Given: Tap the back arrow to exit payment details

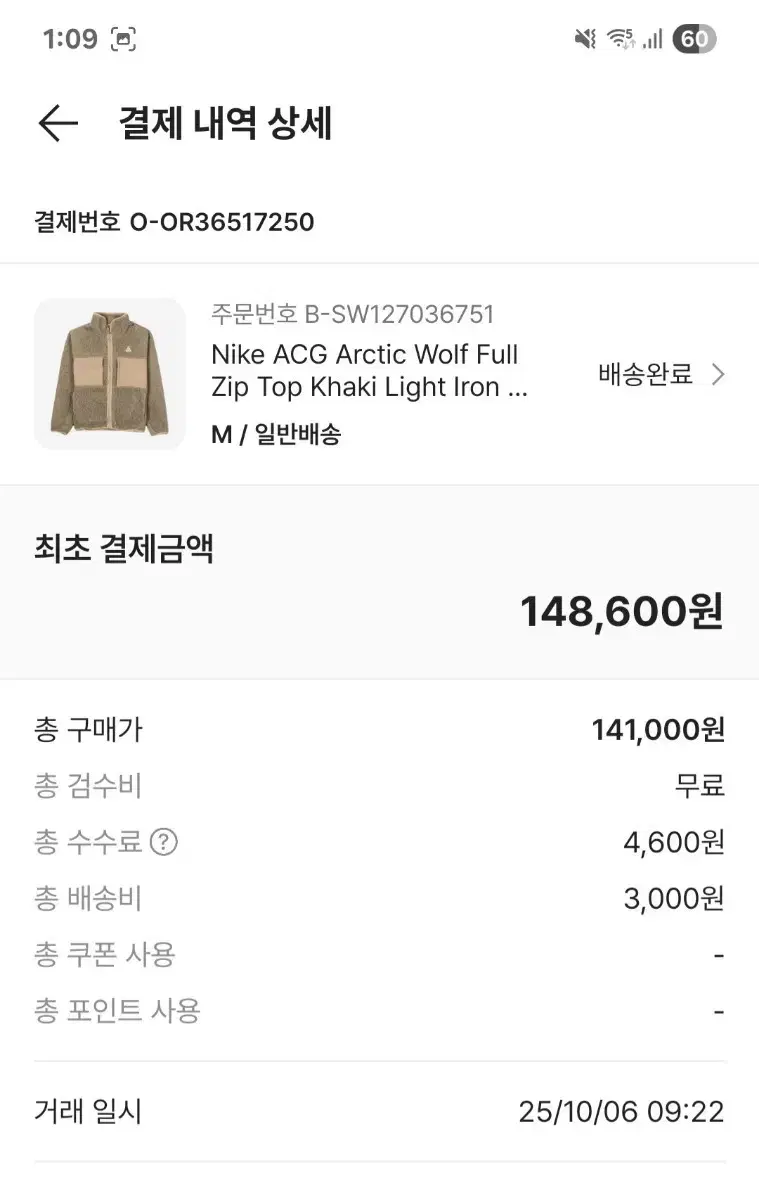Looking at the screenshot, I should [57, 122].
